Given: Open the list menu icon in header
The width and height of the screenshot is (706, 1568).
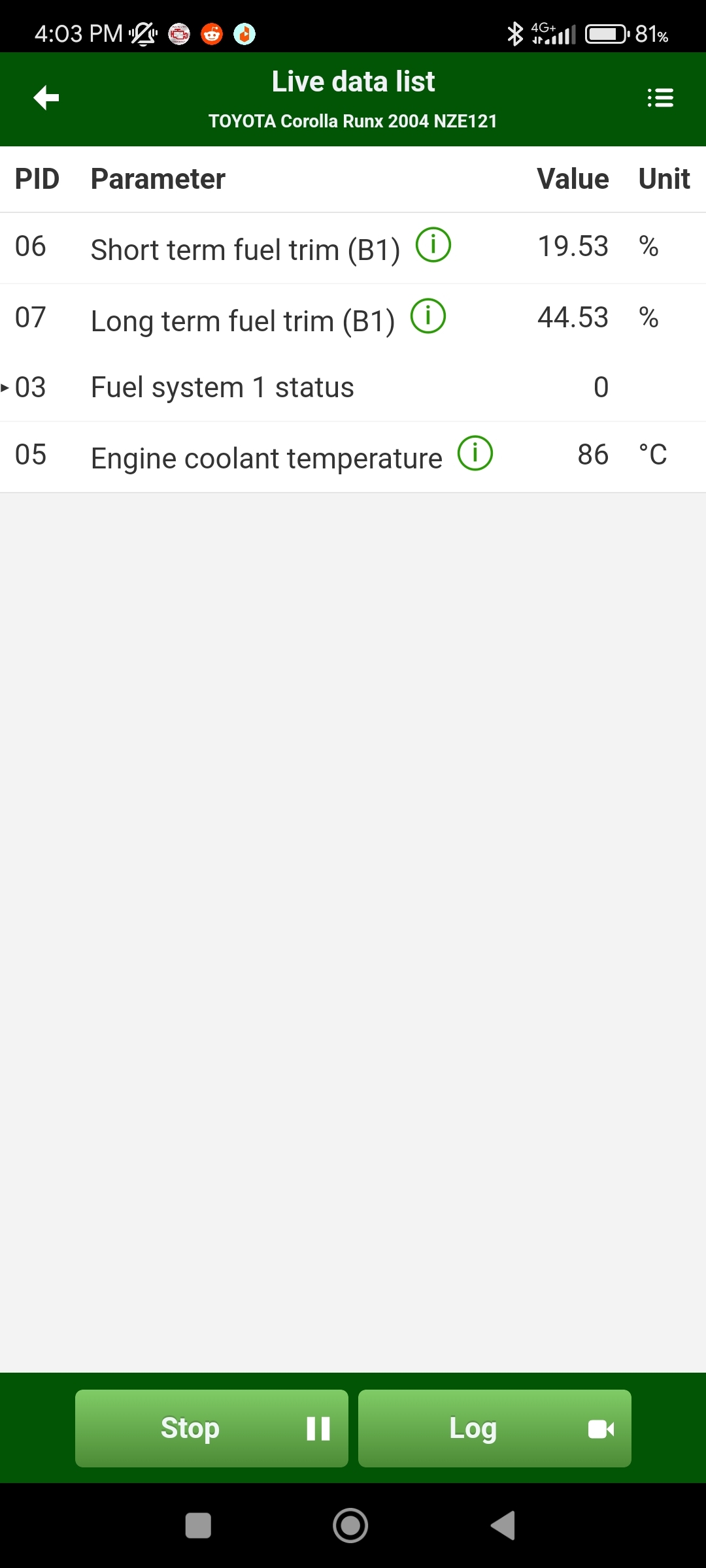Looking at the screenshot, I should [x=660, y=98].
